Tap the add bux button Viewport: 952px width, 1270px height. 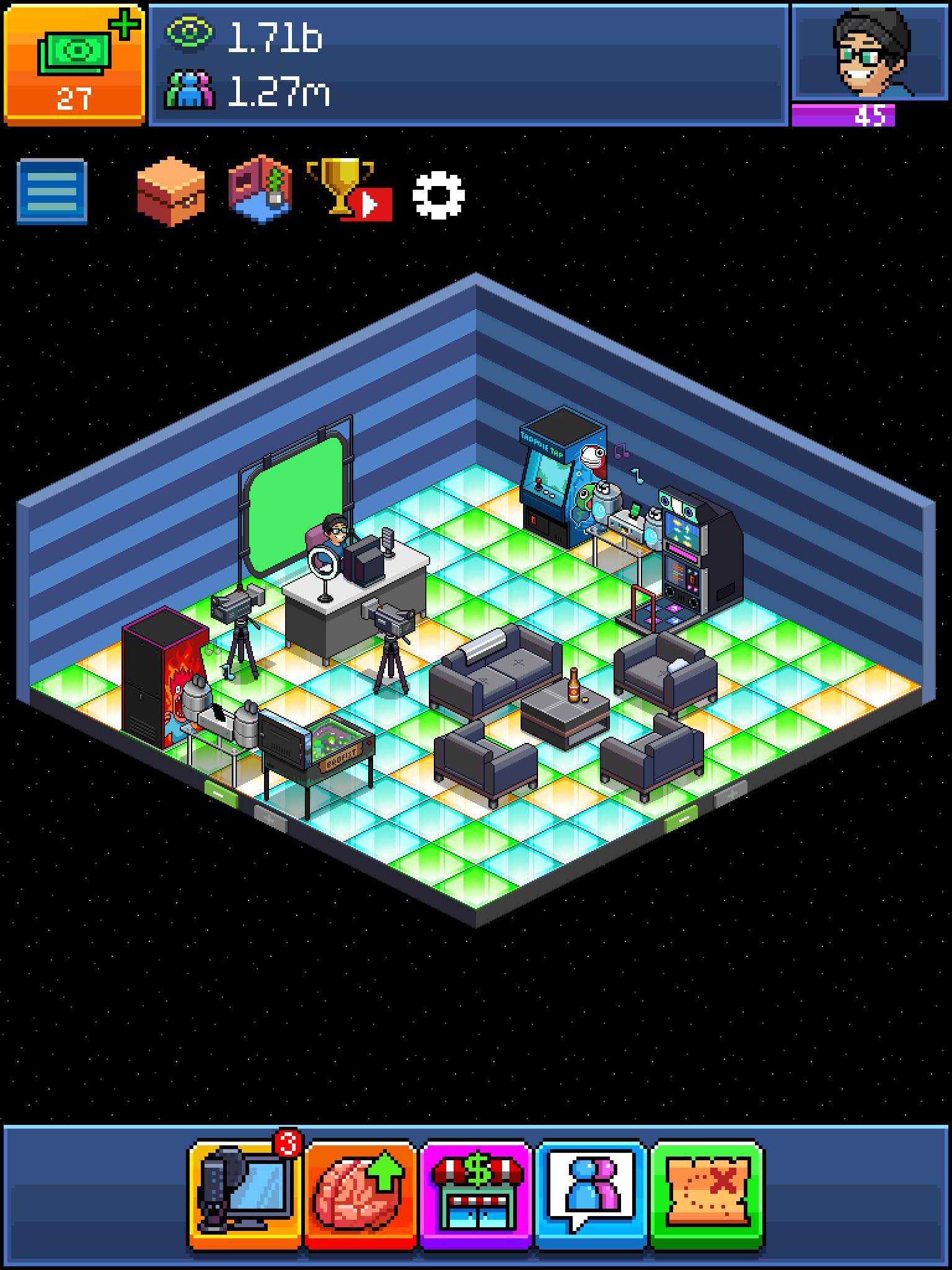click(x=74, y=64)
